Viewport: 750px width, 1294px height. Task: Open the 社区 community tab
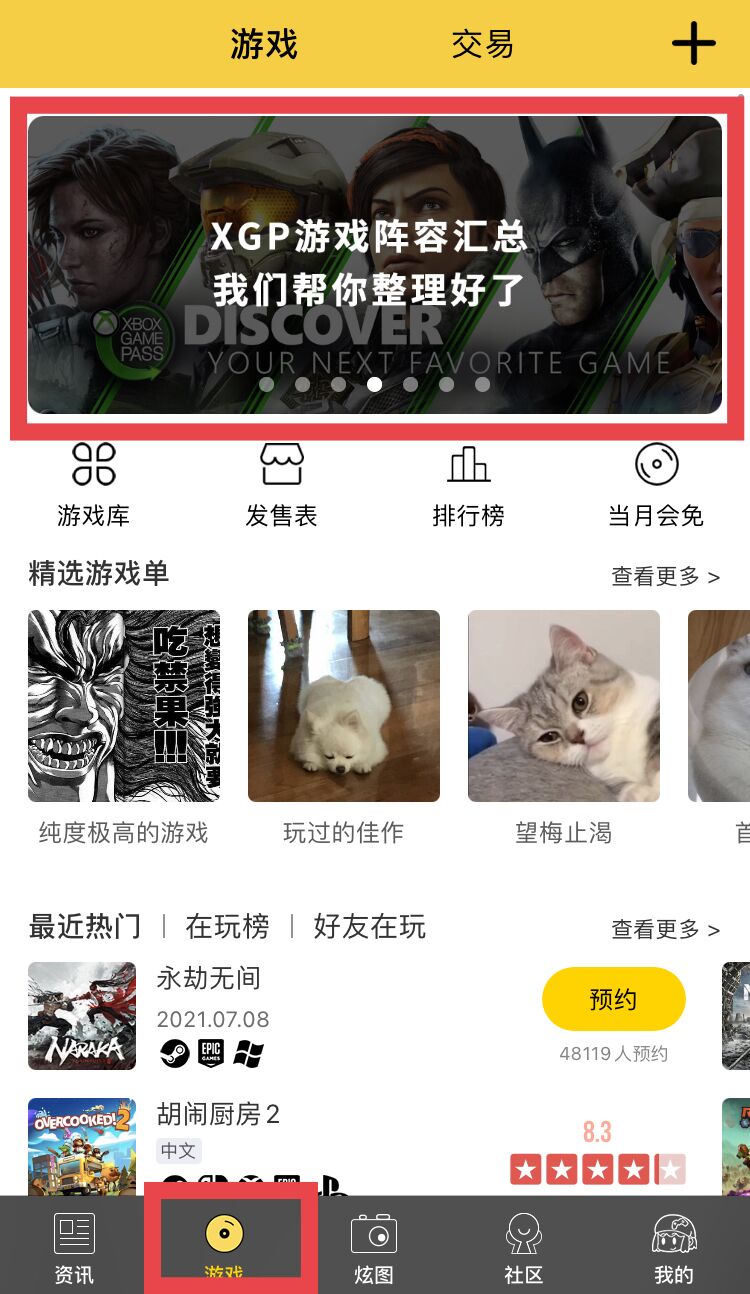point(523,1247)
